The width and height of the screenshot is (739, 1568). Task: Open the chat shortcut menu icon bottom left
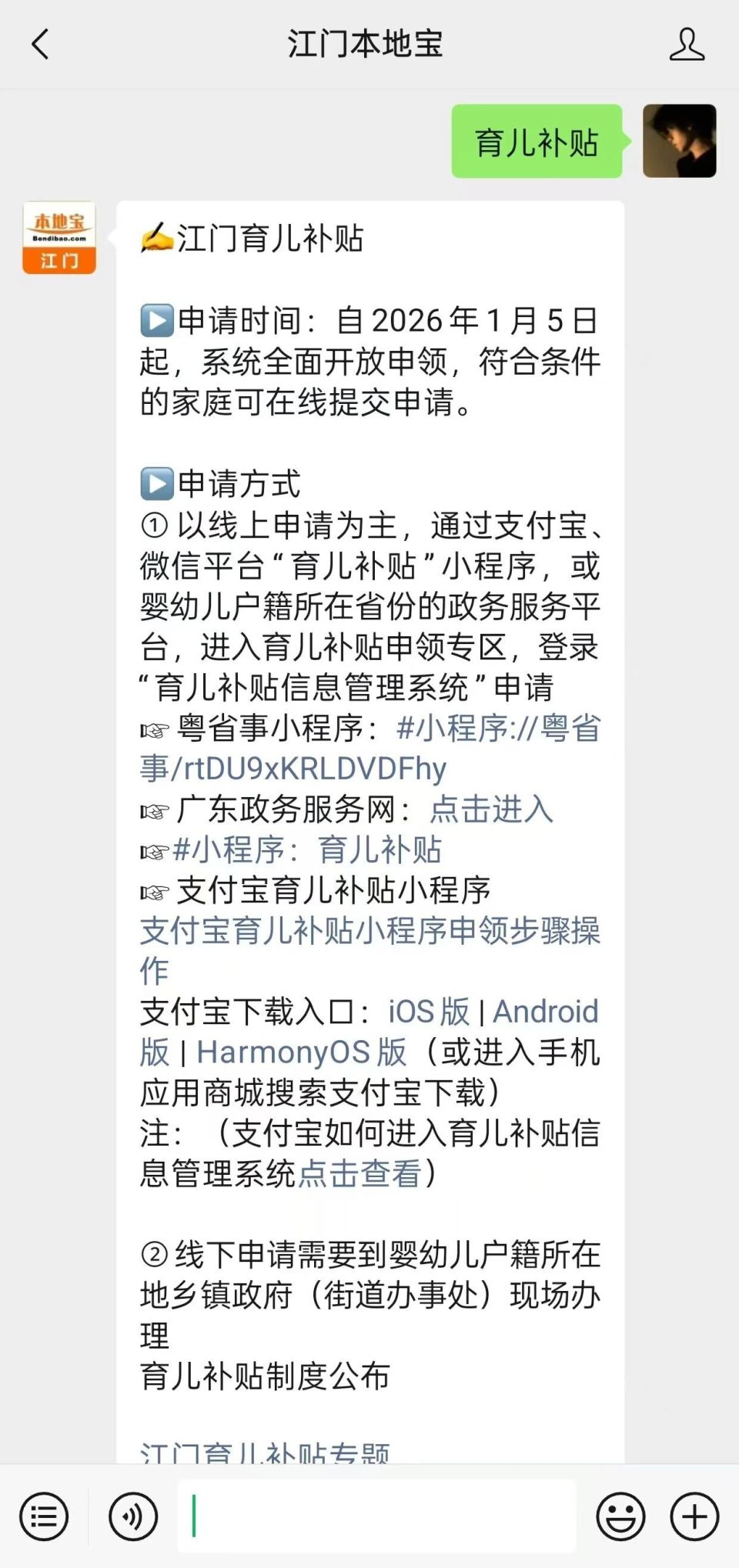tap(44, 1516)
